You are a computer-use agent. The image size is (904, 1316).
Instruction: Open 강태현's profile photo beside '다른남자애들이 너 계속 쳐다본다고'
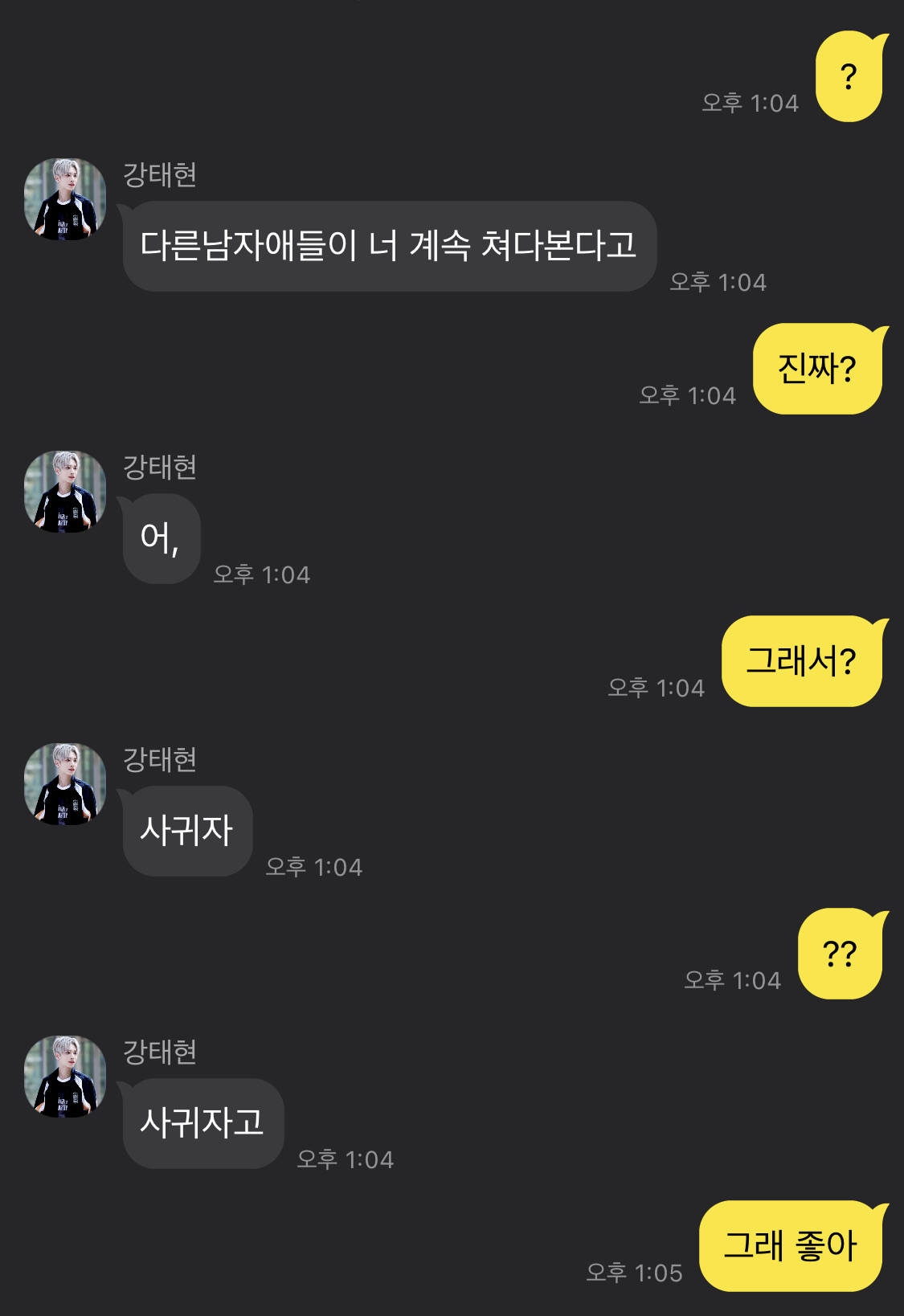pyautogui.click(x=65, y=199)
